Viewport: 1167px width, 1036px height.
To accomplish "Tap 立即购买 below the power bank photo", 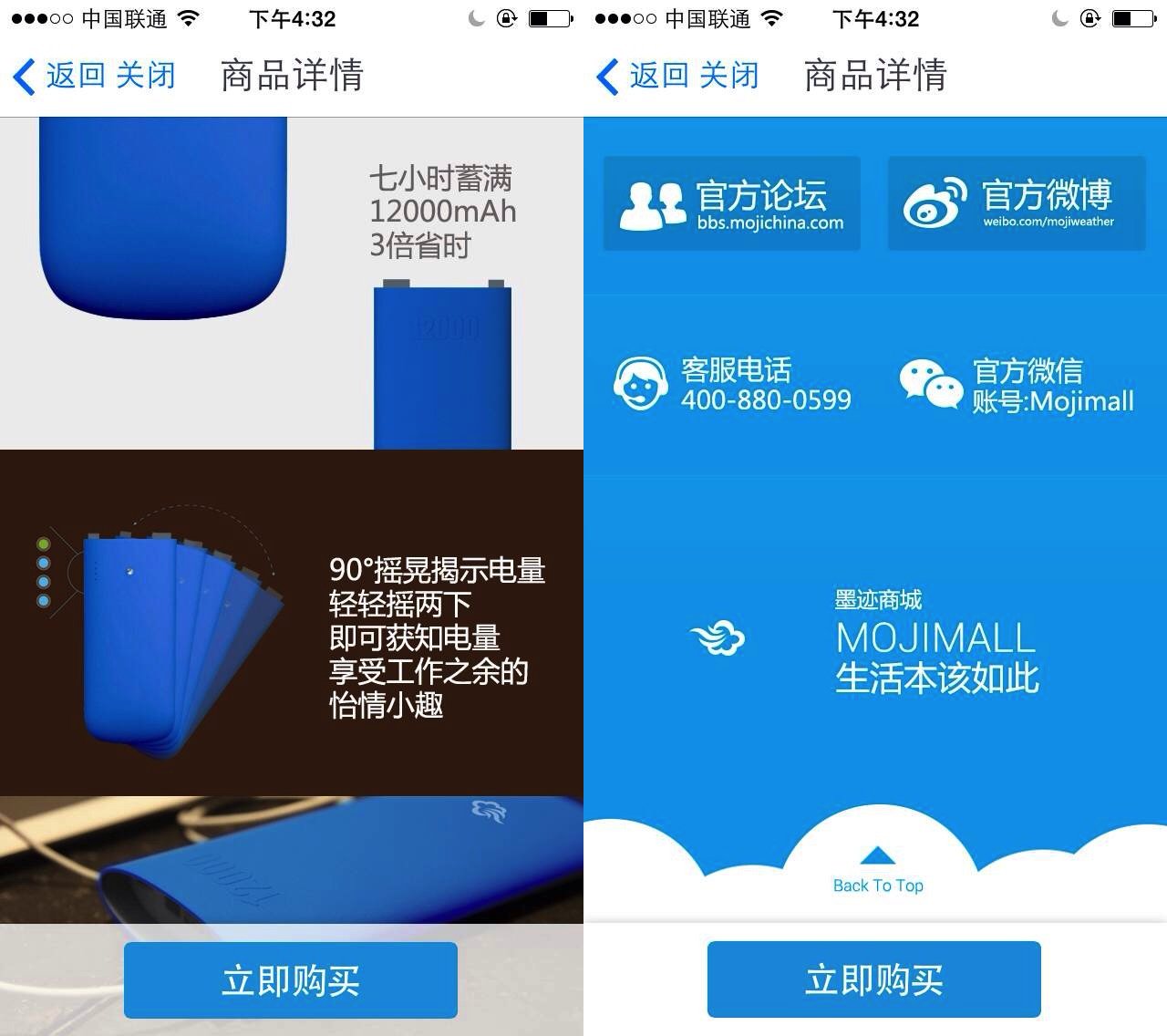I will pos(290,980).
